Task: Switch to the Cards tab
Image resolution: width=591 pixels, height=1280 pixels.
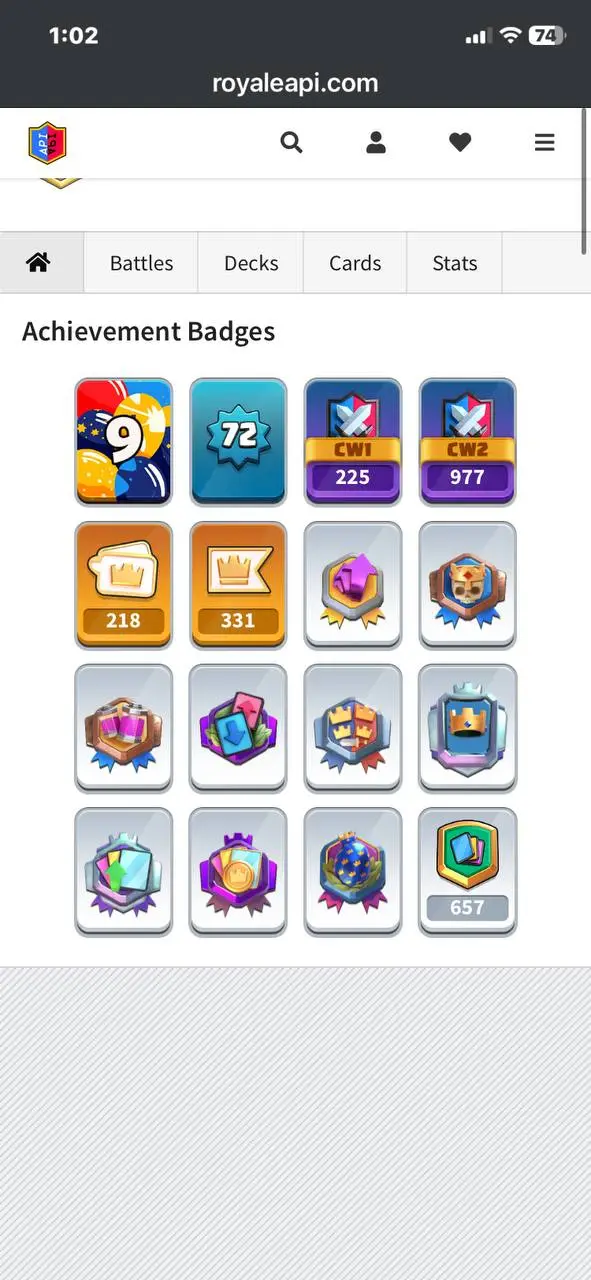Action: [355, 263]
